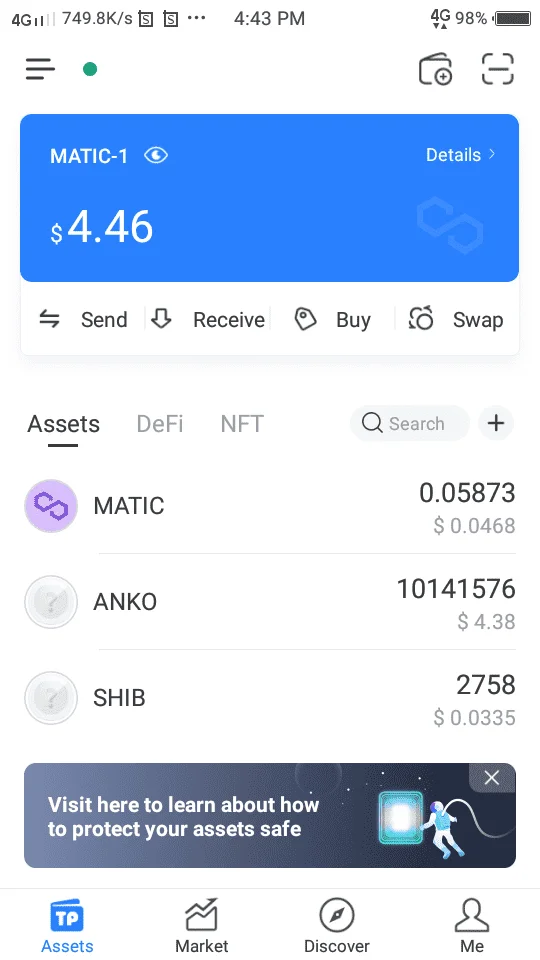This screenshot has height=960, width=540.
Task: Add a new token with plus button
Action: [496, 423]
